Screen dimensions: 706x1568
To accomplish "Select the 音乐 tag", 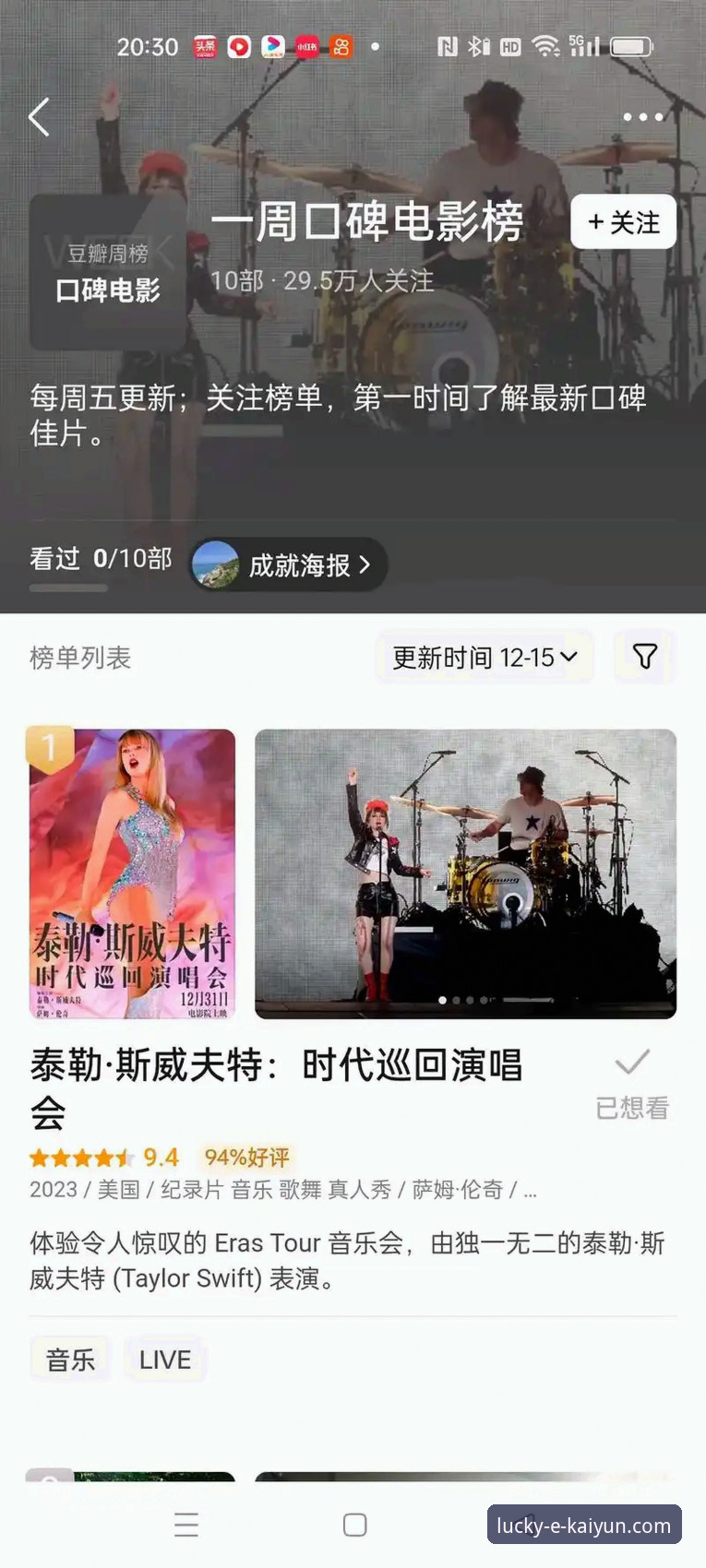I will (69, 1358).
